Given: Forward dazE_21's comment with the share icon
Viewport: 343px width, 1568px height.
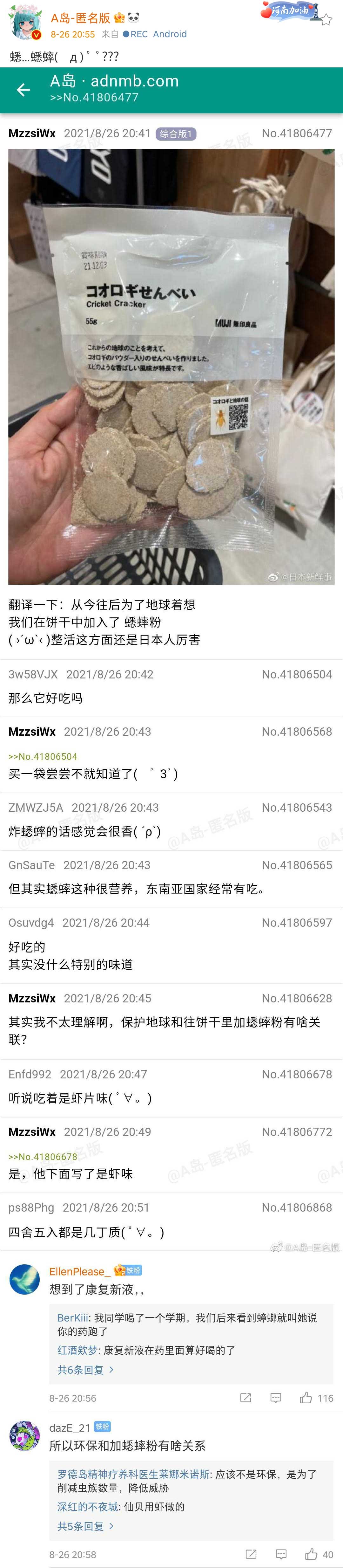Looking at the screenshot, I should click(251, 1554).
